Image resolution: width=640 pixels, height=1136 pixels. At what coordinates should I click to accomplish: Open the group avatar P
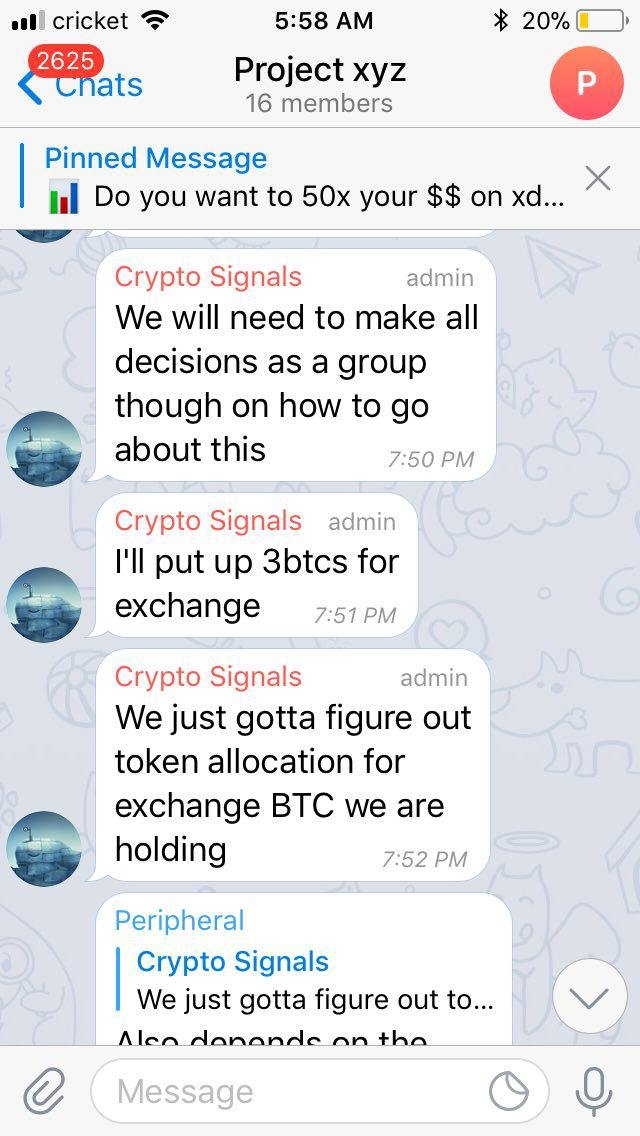click(x=586, y=83)
